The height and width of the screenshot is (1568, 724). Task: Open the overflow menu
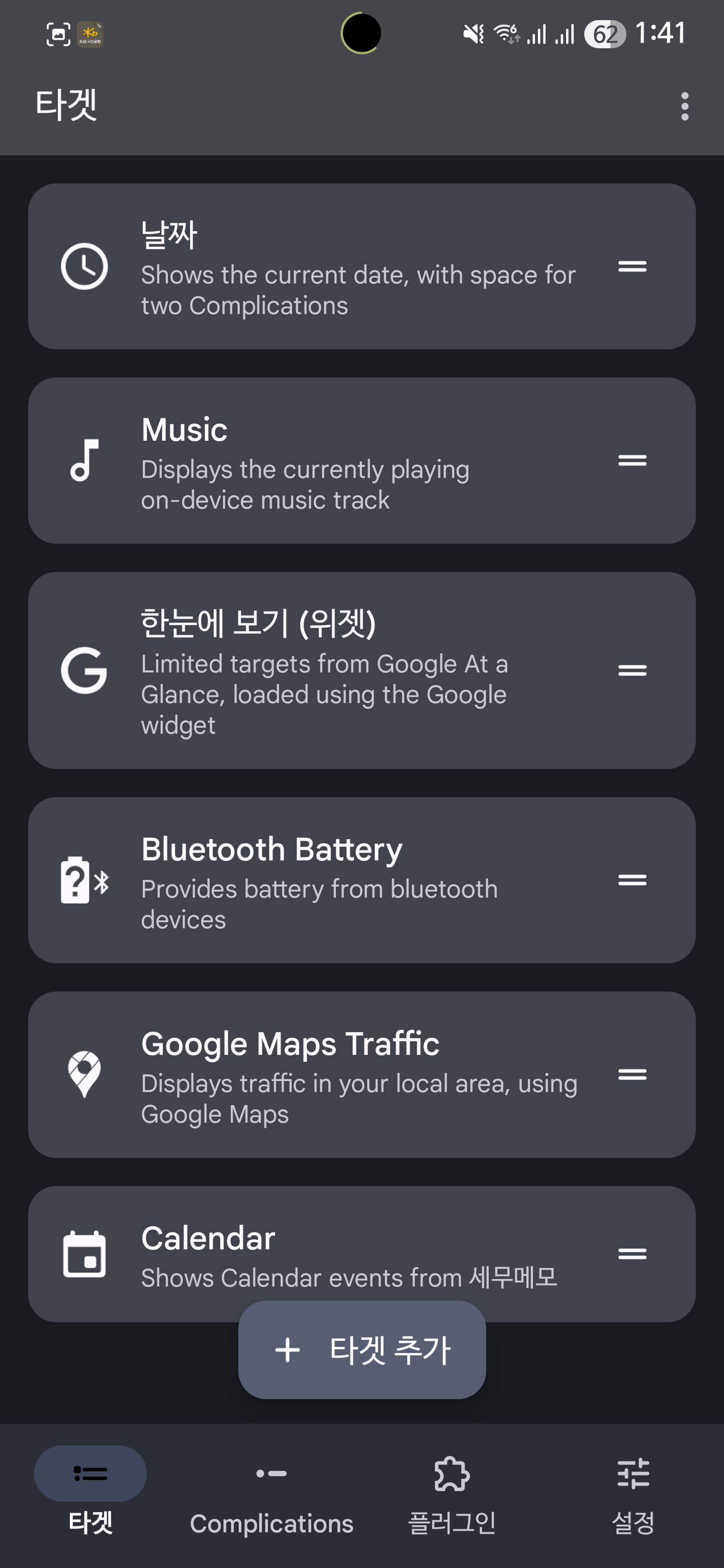684,107
